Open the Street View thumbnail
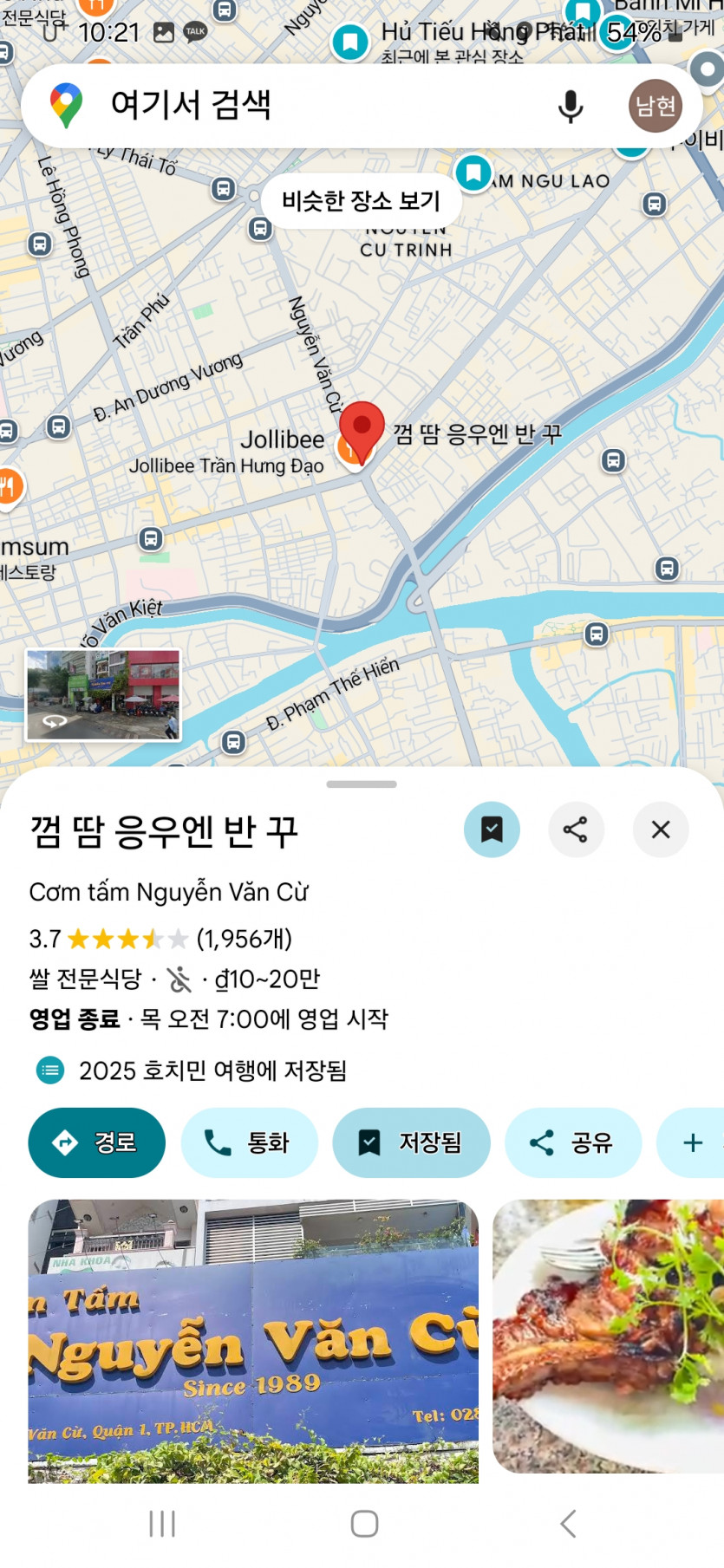The width and height of the screenshot is (724, 1568). click(103, 695)
